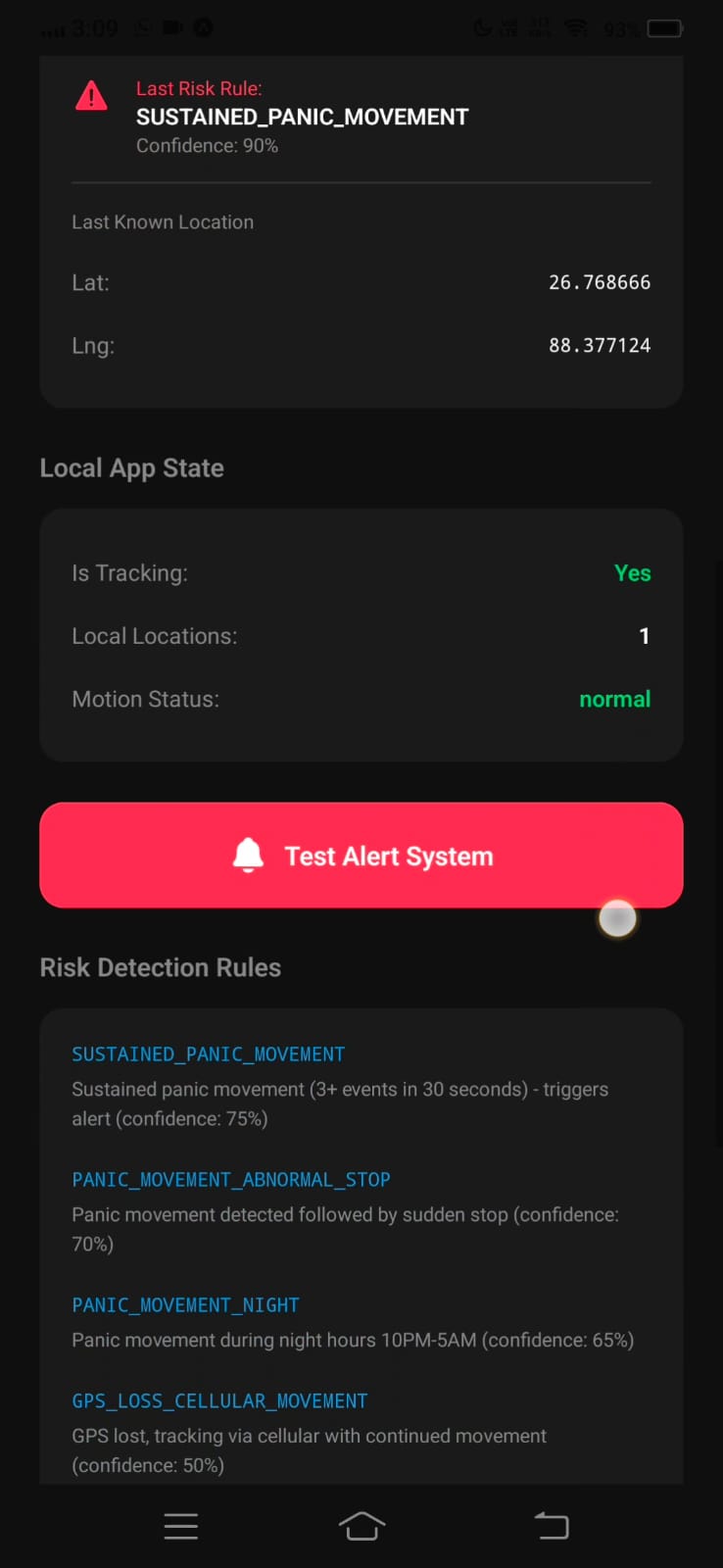Screen dimensions: 723x1568
Task: Toggle the Is Tracking status
Action: pyautogui.click(x=632, y=572)
